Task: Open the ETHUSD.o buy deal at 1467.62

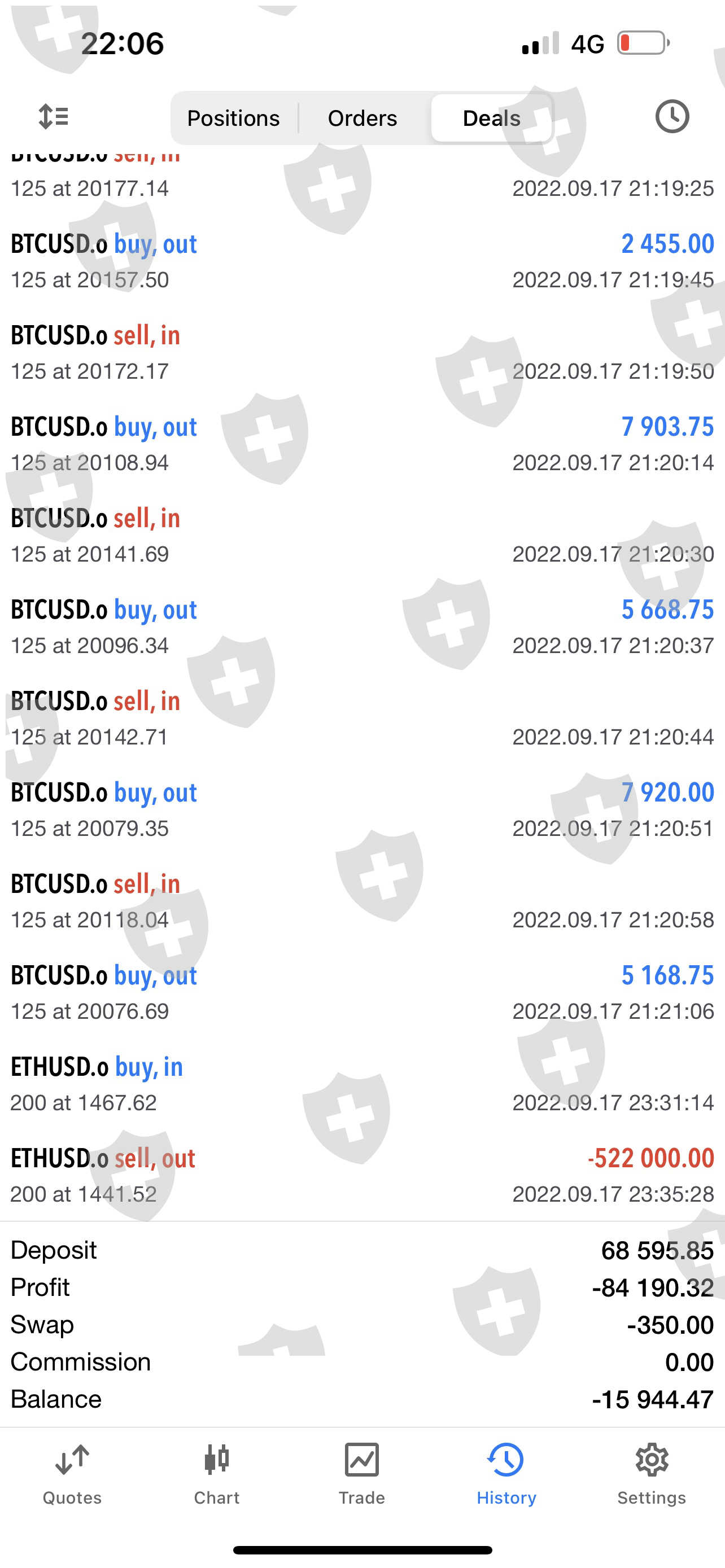Action: click(x=362, y=1084)
